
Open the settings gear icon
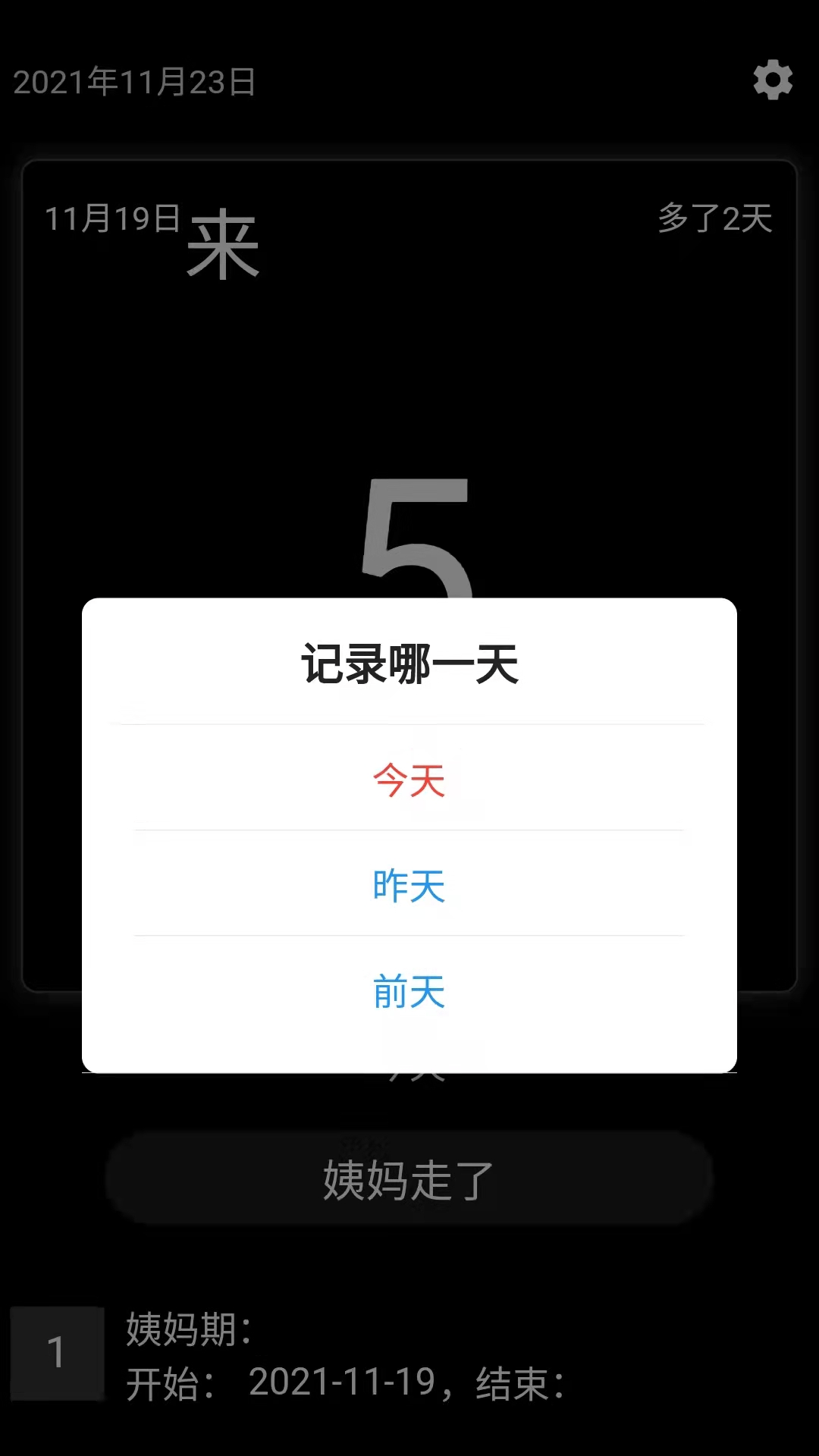(x=773, y=81)
